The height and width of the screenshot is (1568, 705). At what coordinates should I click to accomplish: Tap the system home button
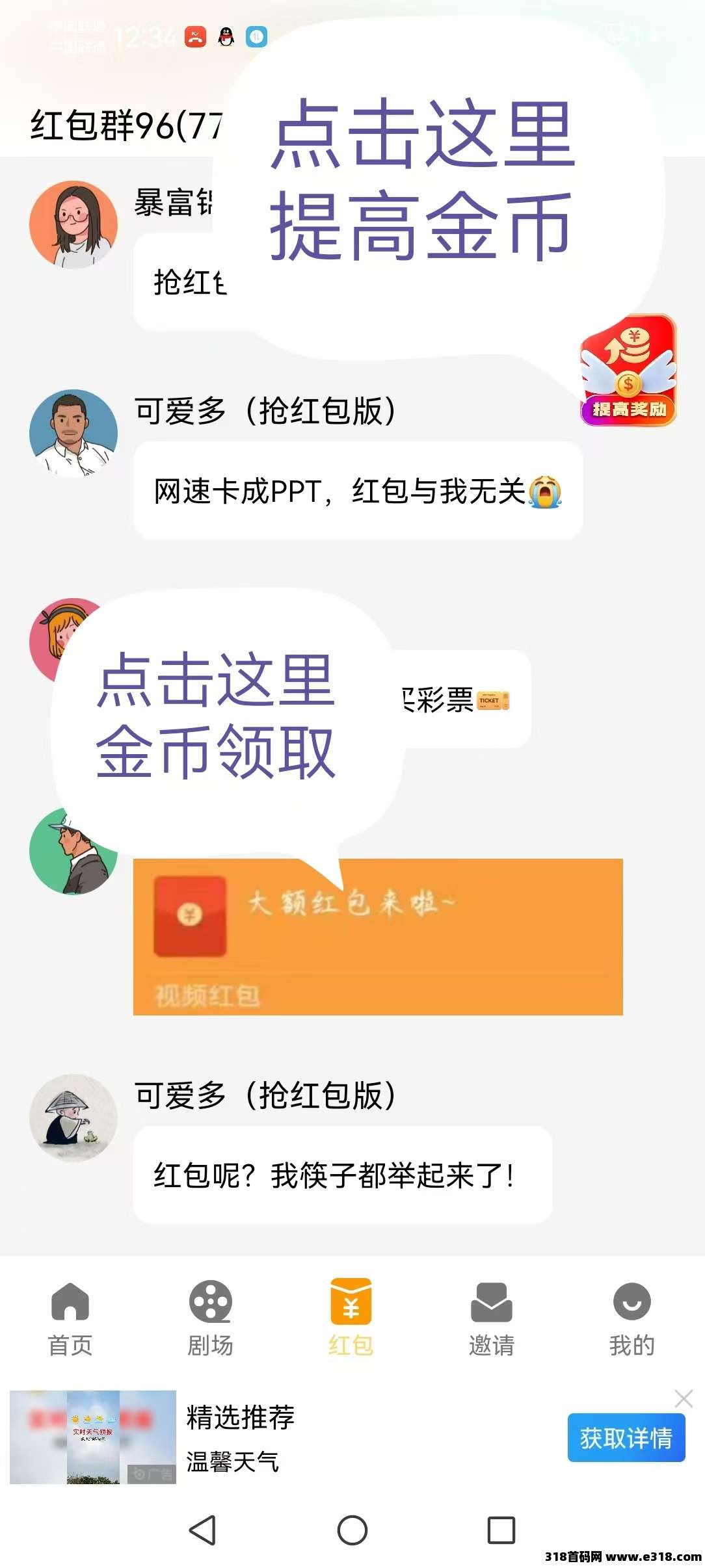click(352, 1530)
